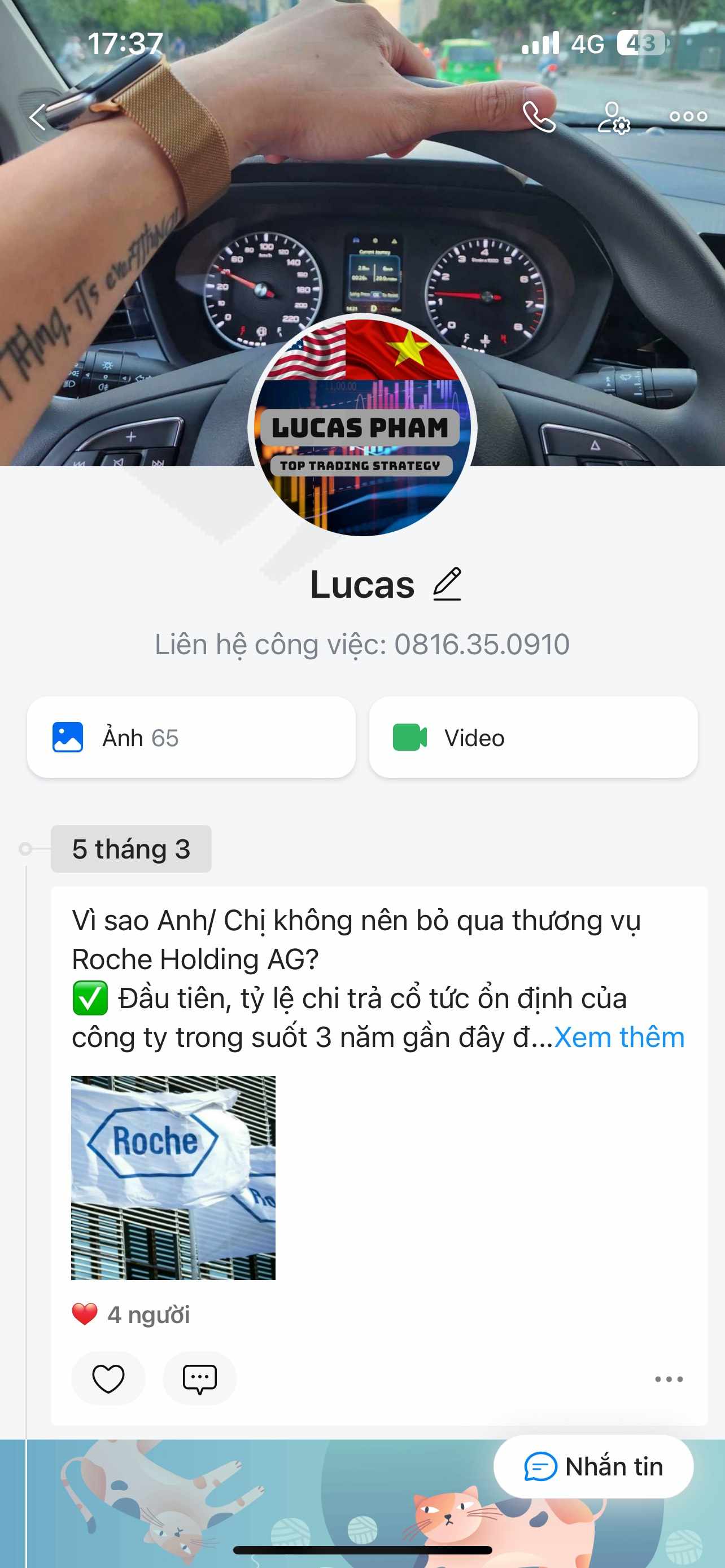Like the Roche Holding AG post
This screenshot has width=725, height=1568.
(108, 1378)
